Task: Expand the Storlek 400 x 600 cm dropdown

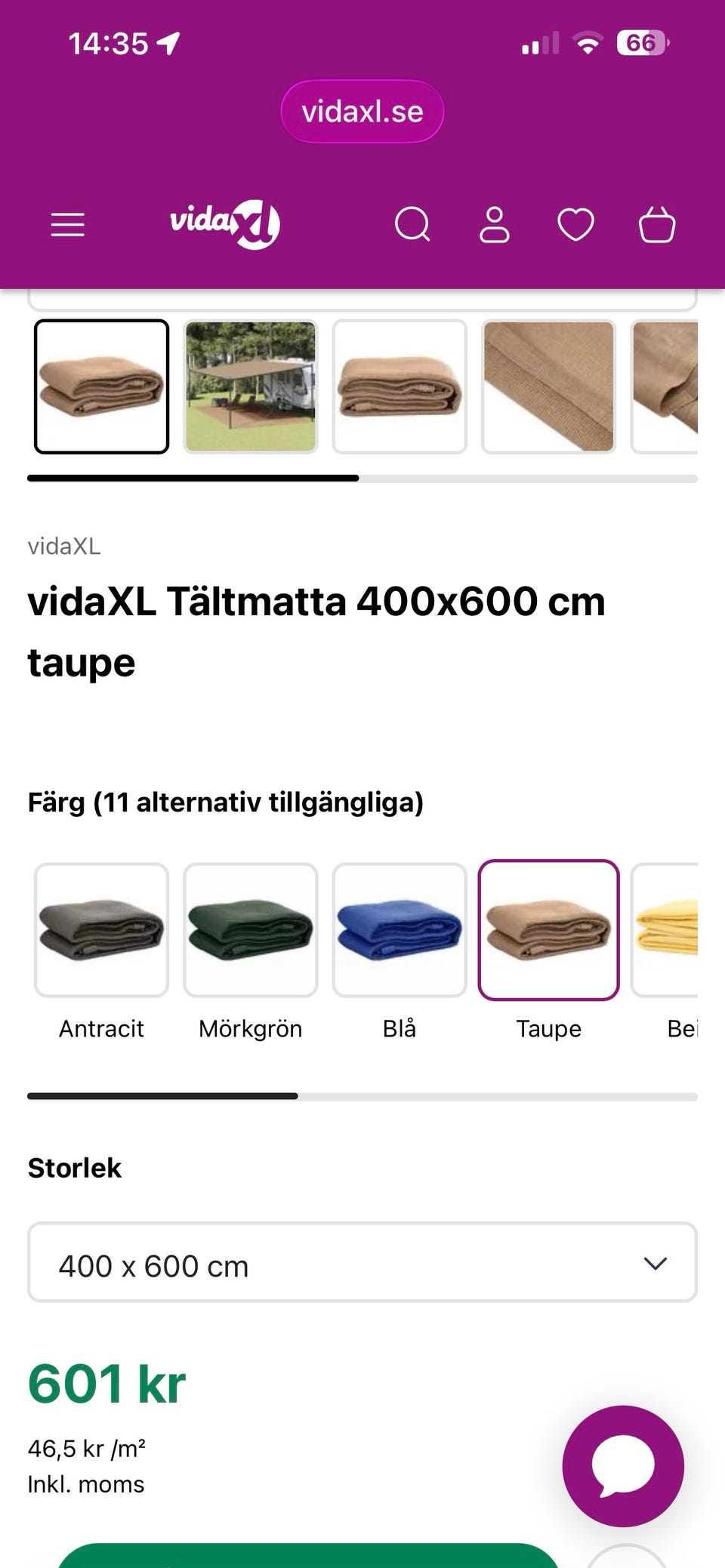Action: (x=362, y=1262)
